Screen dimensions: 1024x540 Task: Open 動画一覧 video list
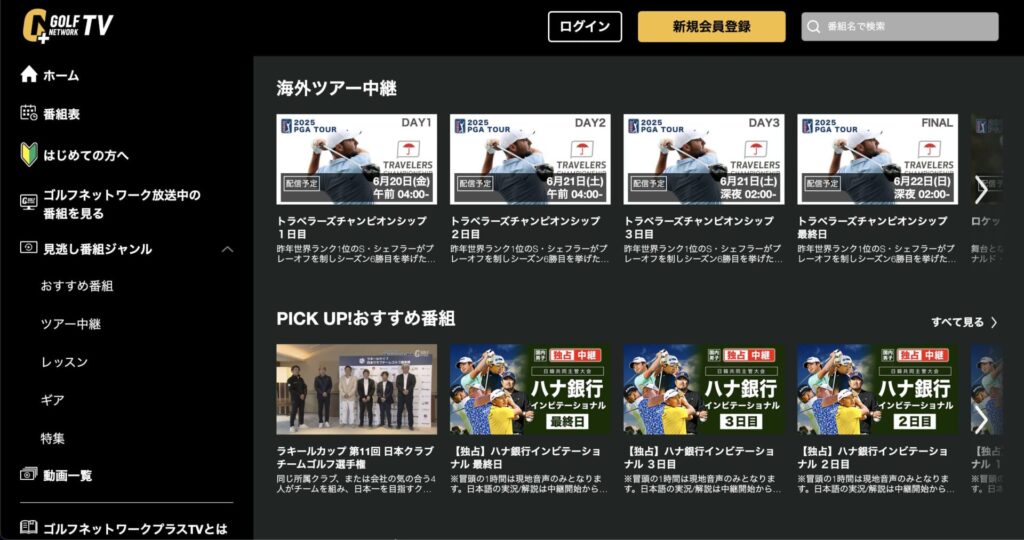(x=67, y=476)
